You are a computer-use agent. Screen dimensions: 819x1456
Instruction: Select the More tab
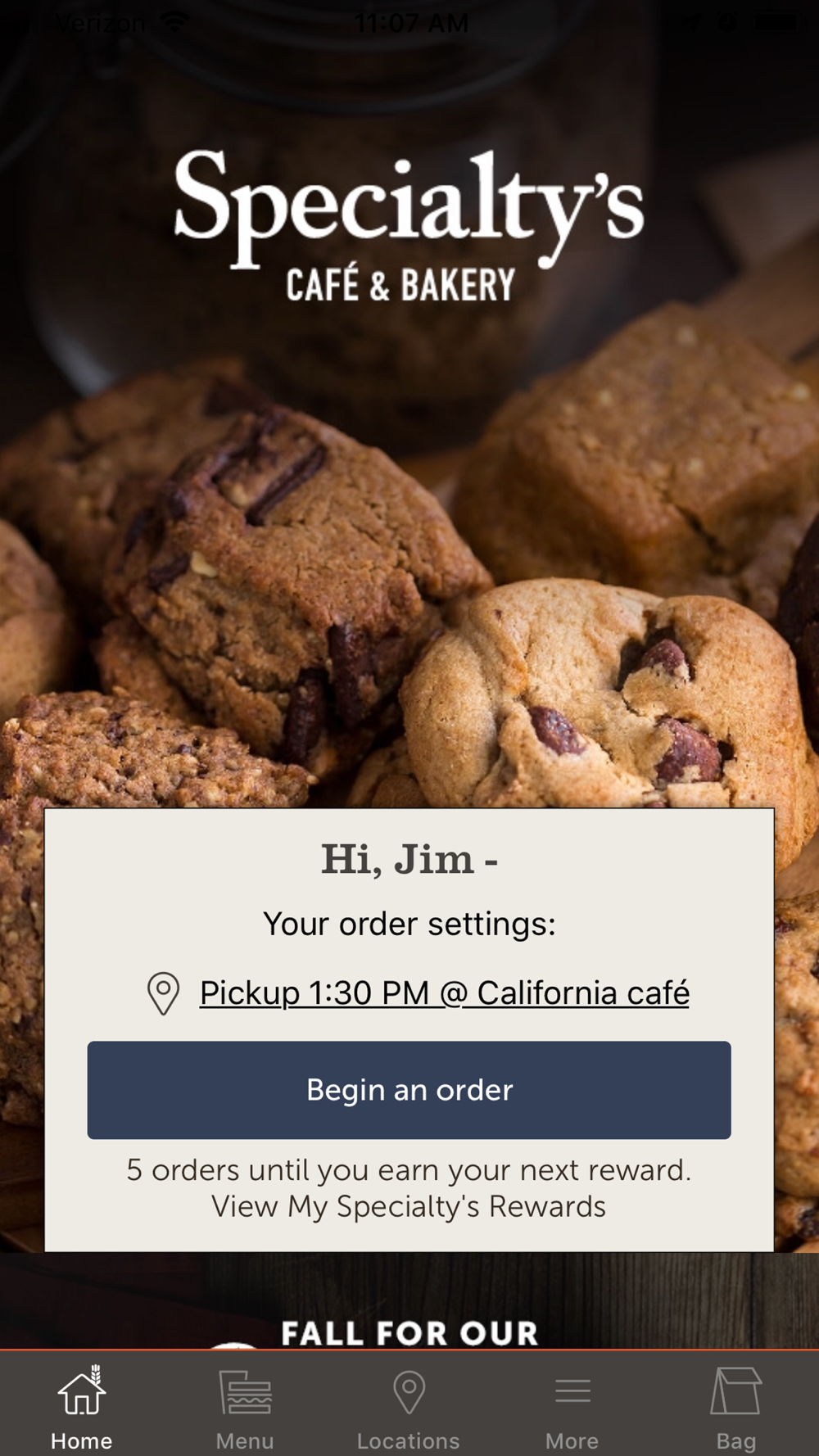(x=572, y=1409)
